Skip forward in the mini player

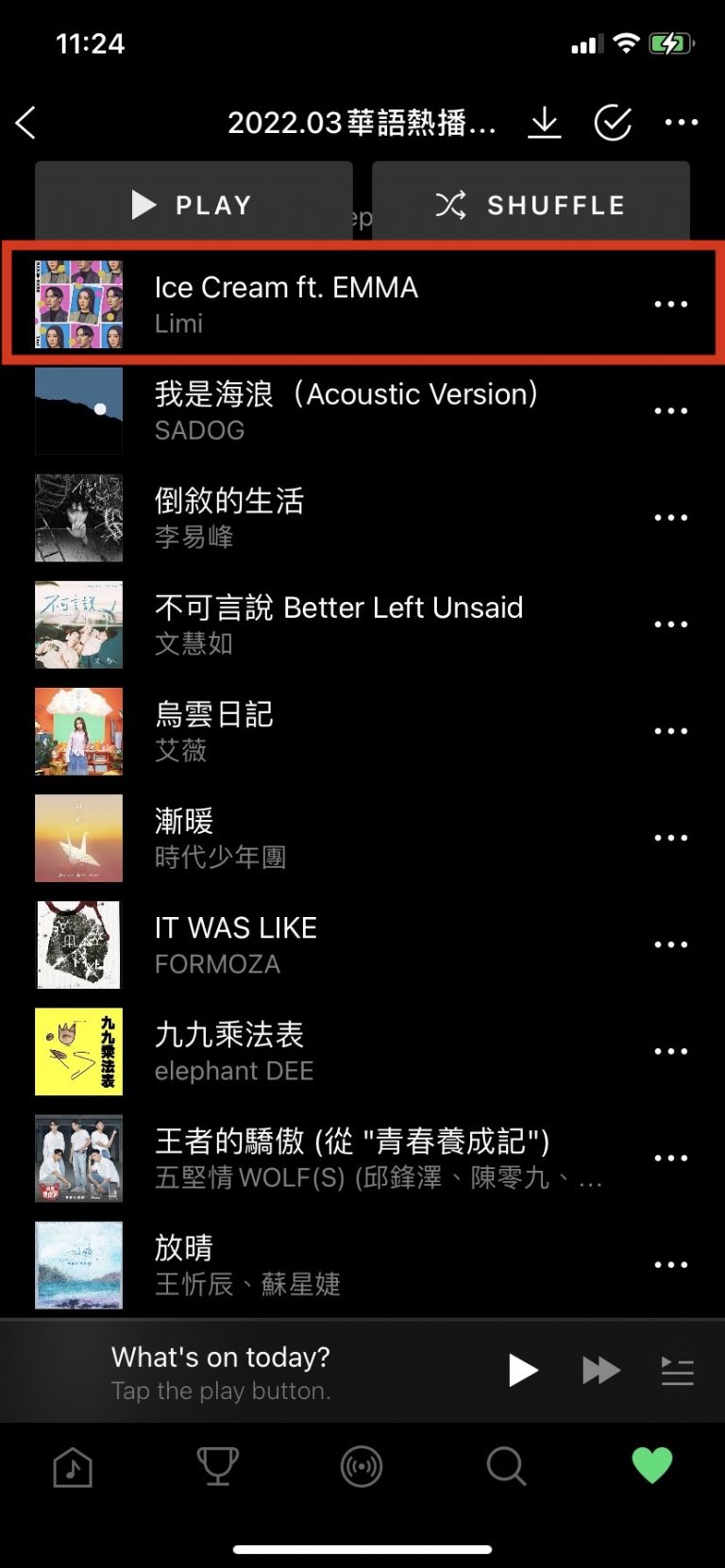(600, 1370)
